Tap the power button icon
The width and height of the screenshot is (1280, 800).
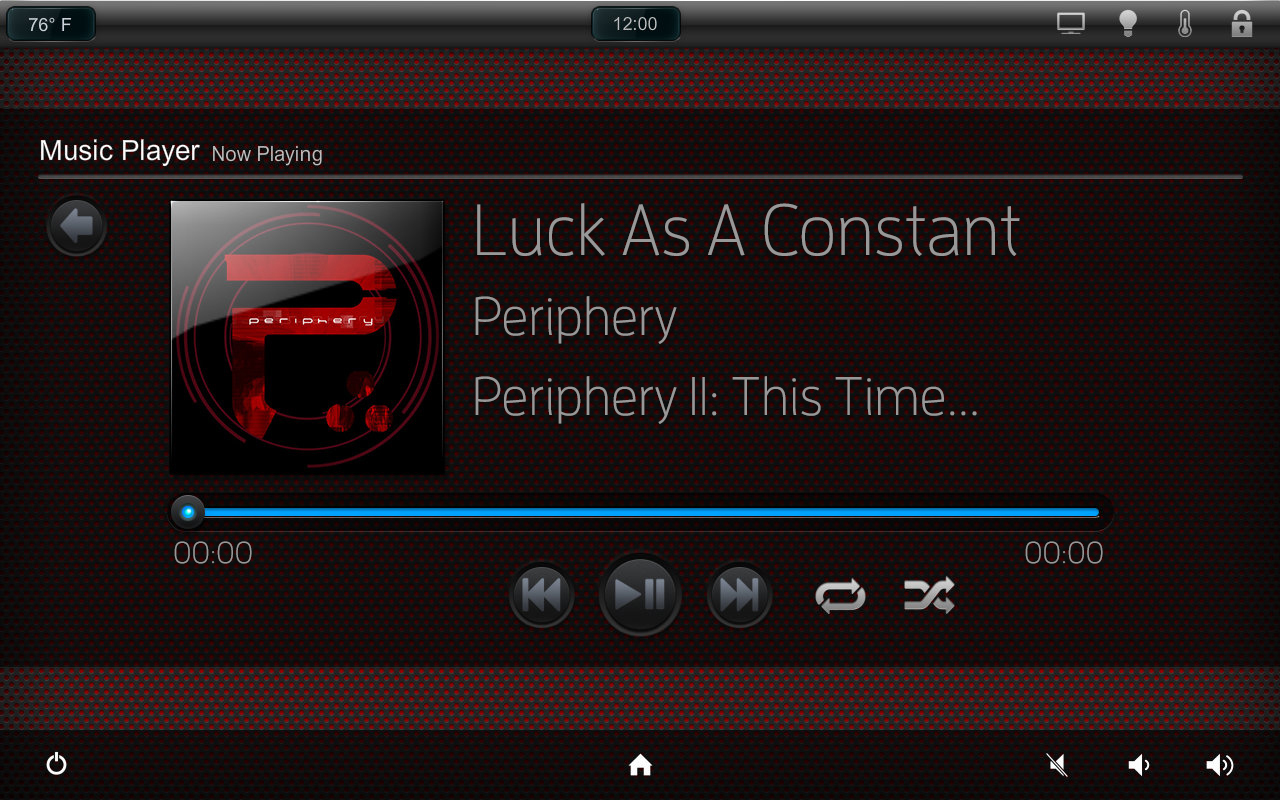[57, 765]
